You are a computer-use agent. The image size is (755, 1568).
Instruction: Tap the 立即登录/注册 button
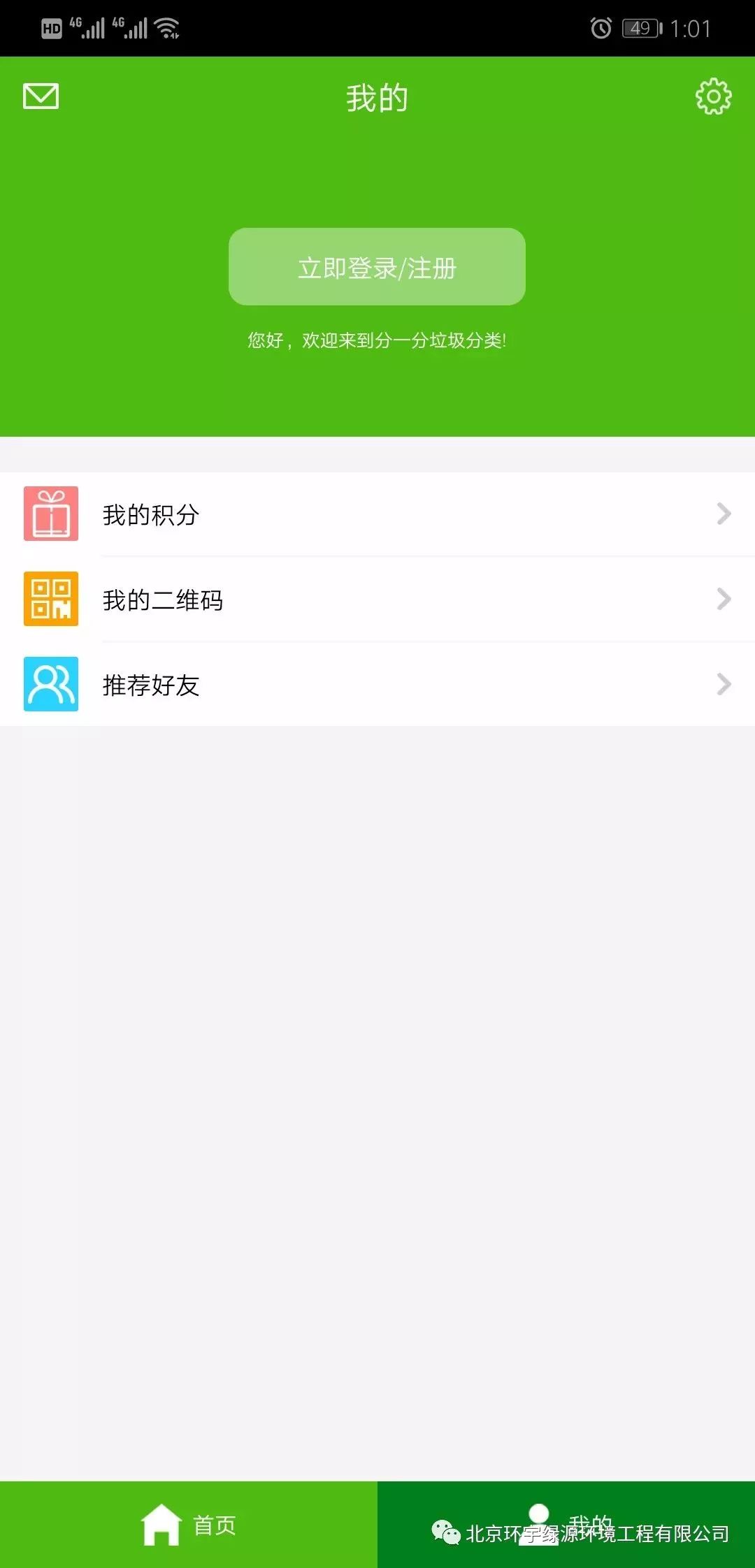(377, 267)
